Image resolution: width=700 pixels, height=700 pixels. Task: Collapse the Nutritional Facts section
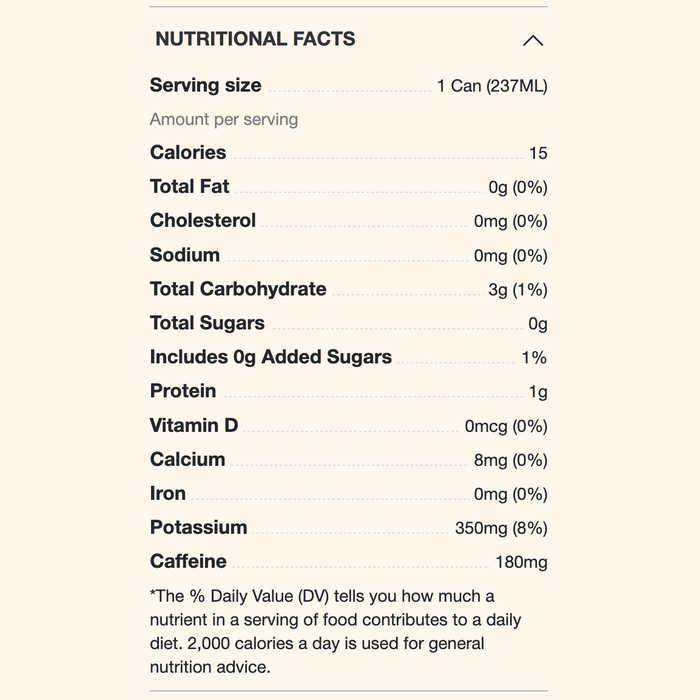(x=533, y=41)
